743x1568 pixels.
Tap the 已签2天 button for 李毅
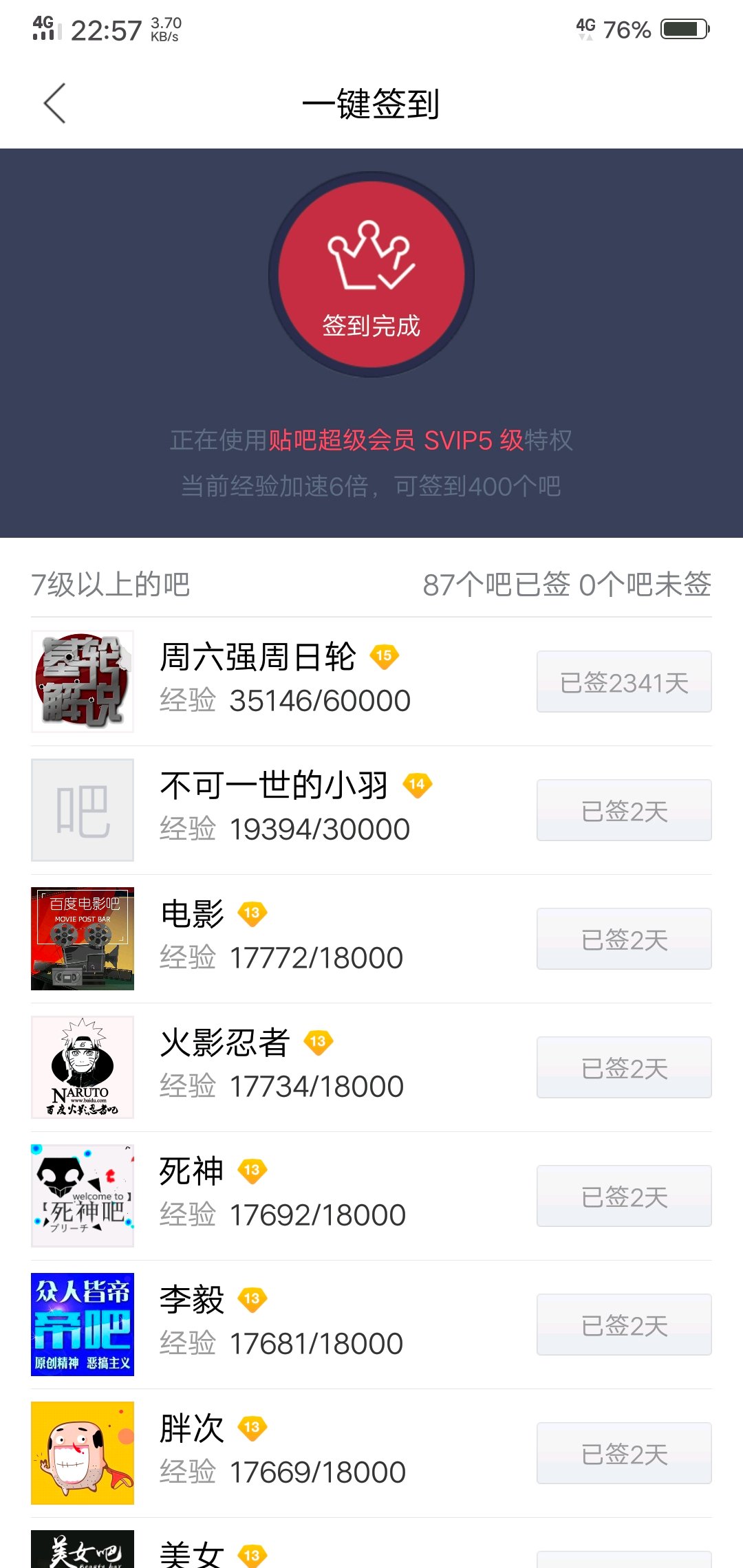[624, 1325]
